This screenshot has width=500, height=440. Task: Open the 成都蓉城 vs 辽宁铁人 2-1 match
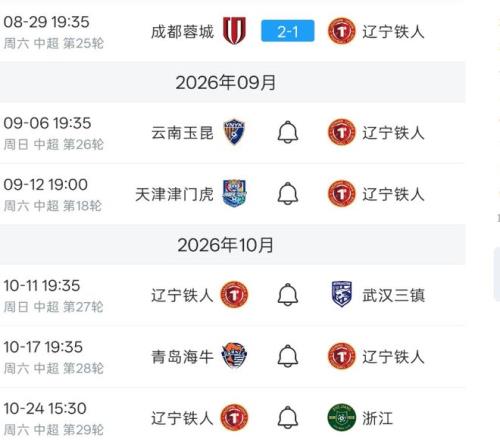click(x=232, y=32)
